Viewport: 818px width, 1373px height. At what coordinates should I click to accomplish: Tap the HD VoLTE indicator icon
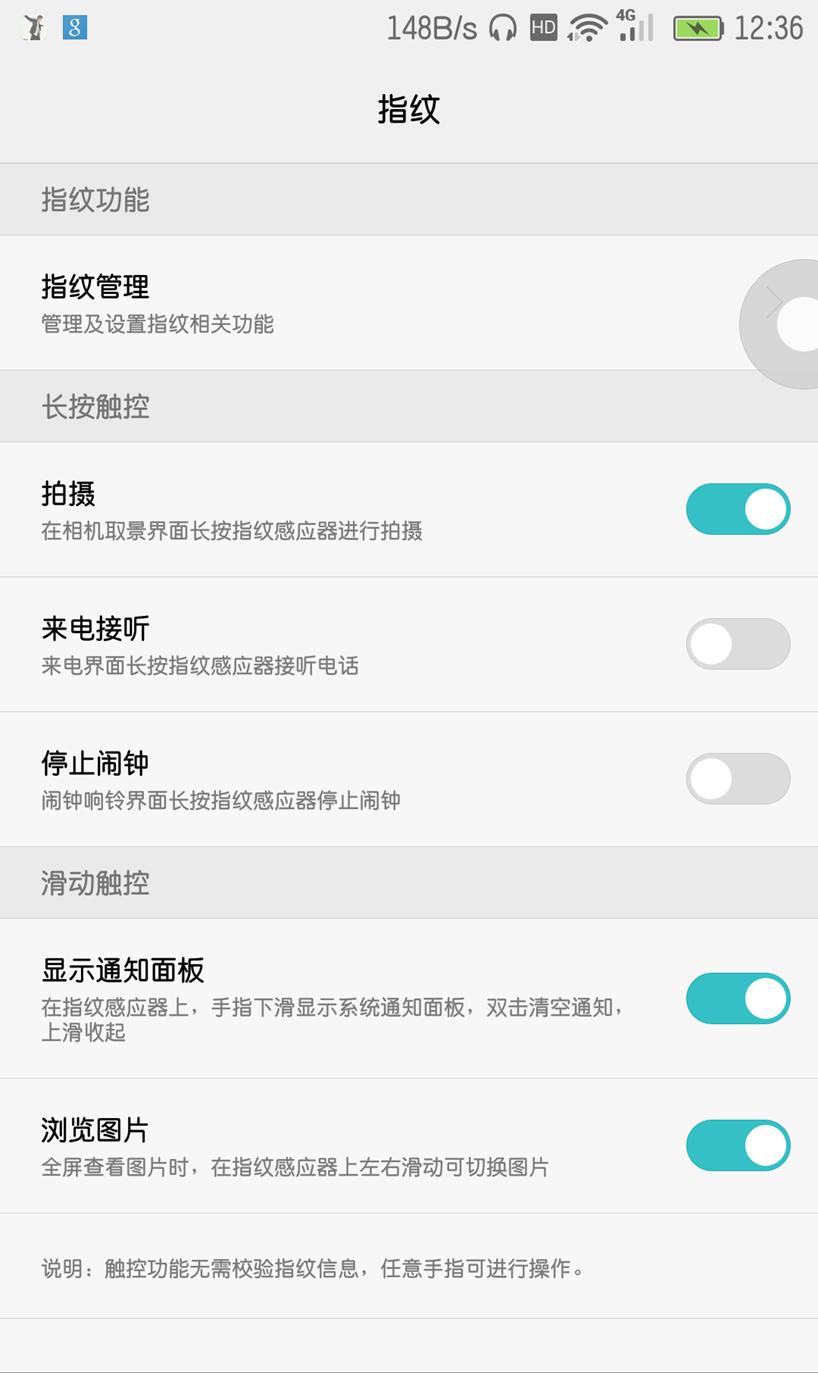click(x=544, y=27)
